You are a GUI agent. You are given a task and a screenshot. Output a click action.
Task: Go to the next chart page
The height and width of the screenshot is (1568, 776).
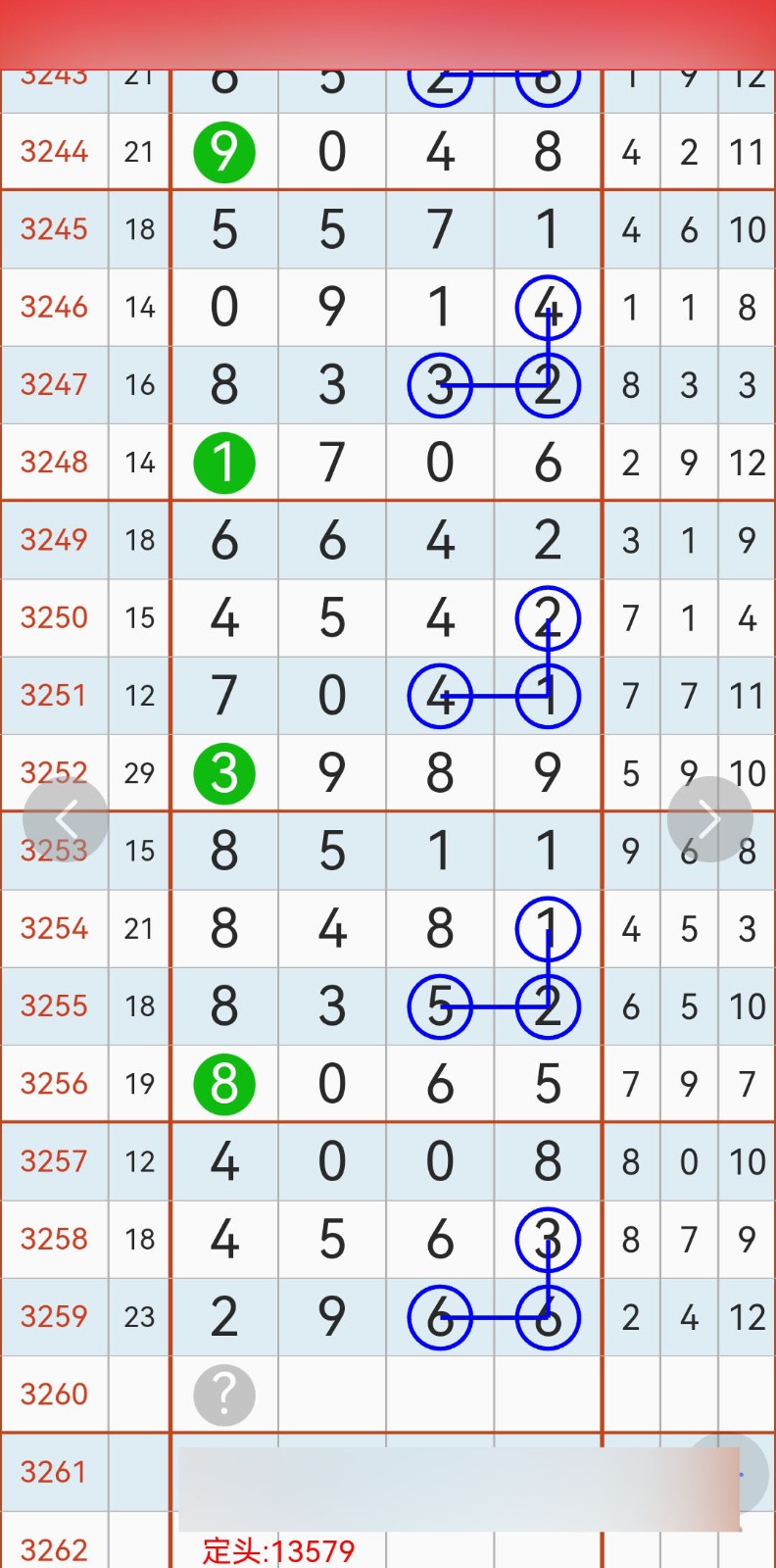[x=709, y=819]
